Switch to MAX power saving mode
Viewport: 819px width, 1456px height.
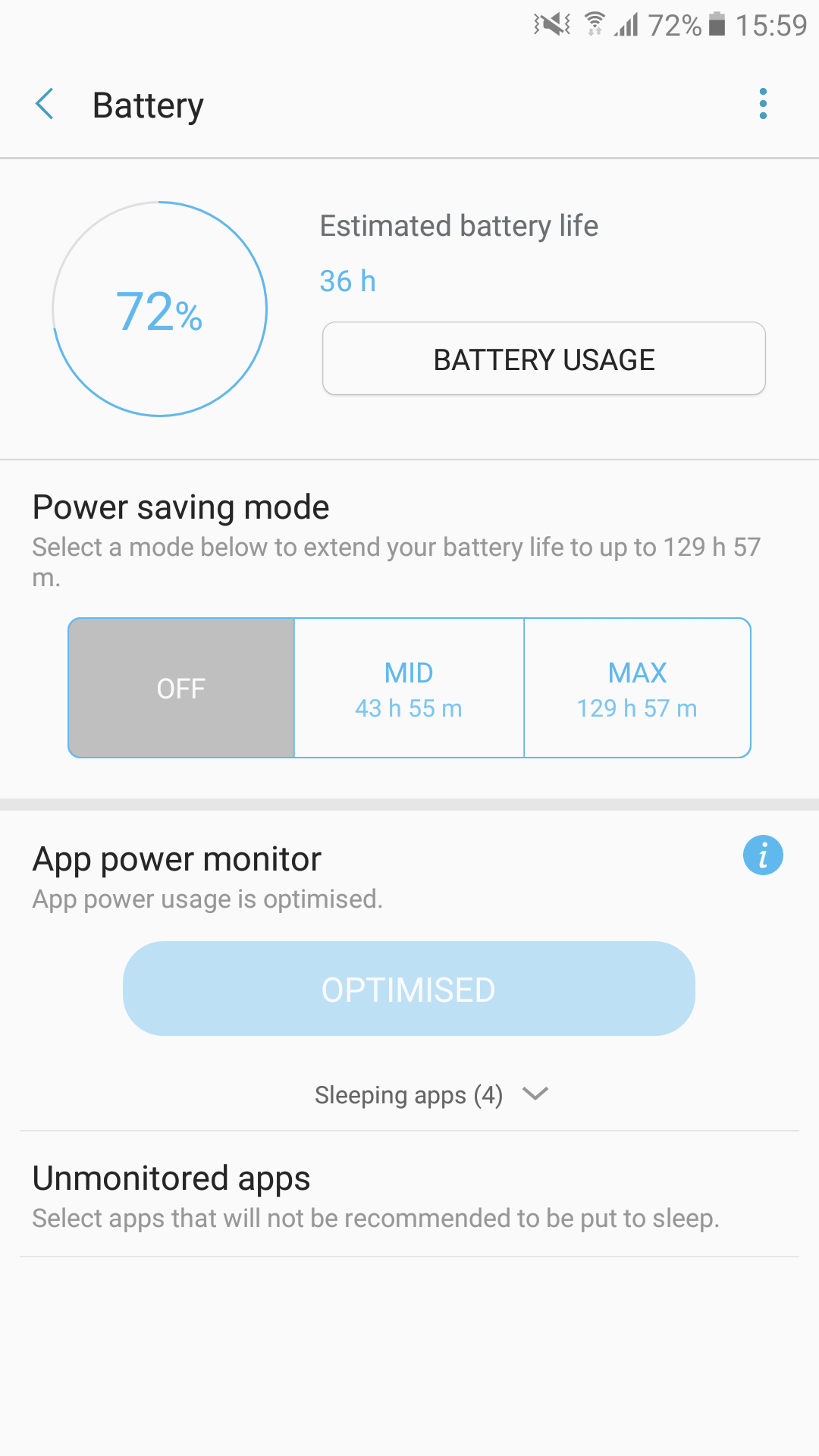(637, 688)
